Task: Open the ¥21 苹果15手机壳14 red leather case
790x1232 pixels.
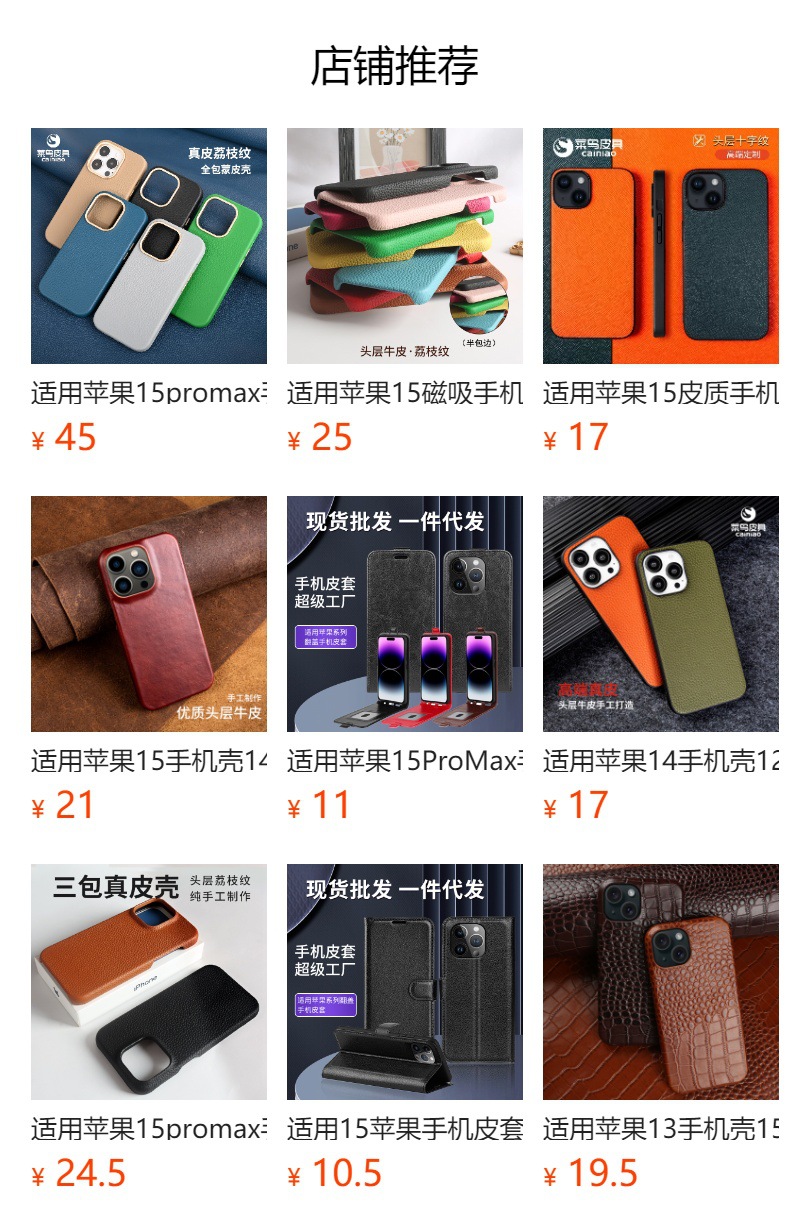Action: 149,614
